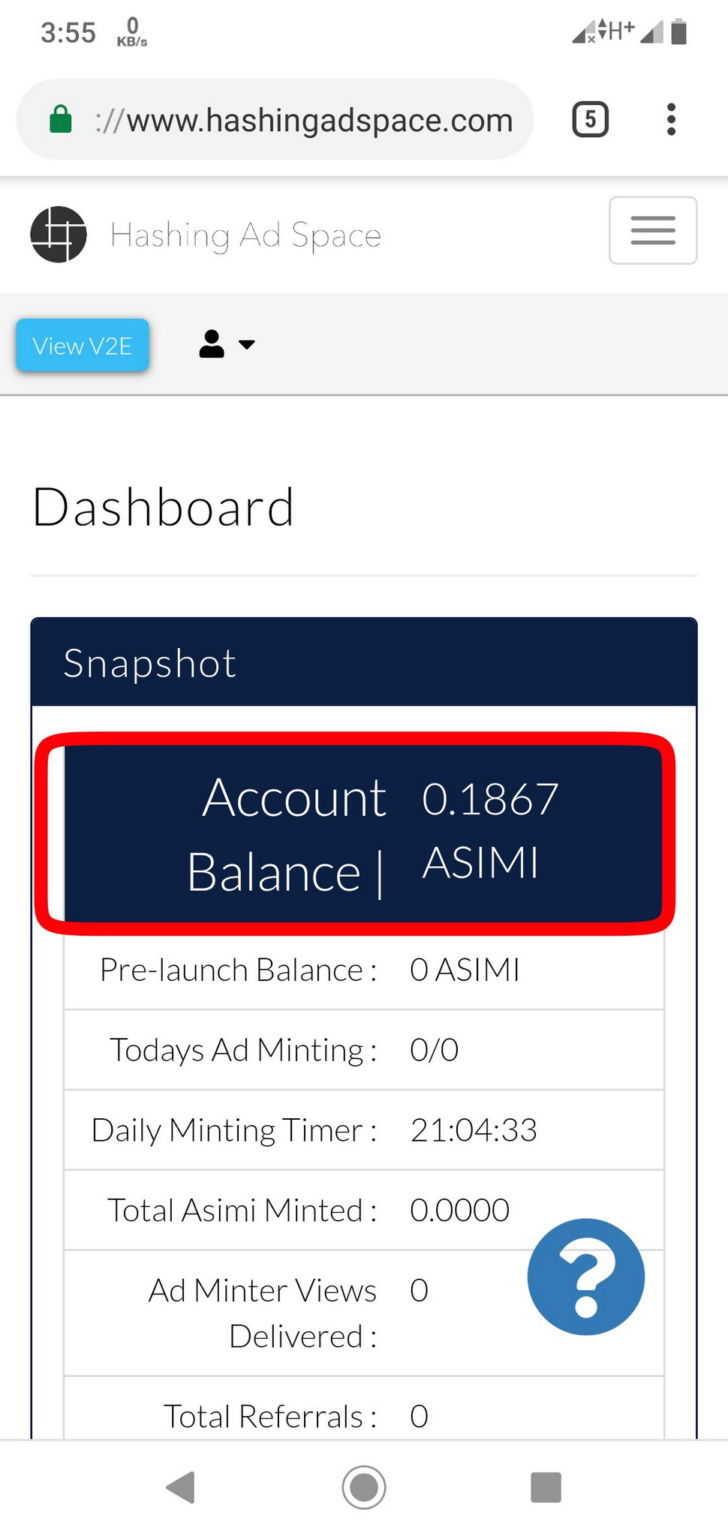Viewport: 728px width, 1536px height.
Task: Open the tab switcher showing 5 tabs
Action: (590, 121)
